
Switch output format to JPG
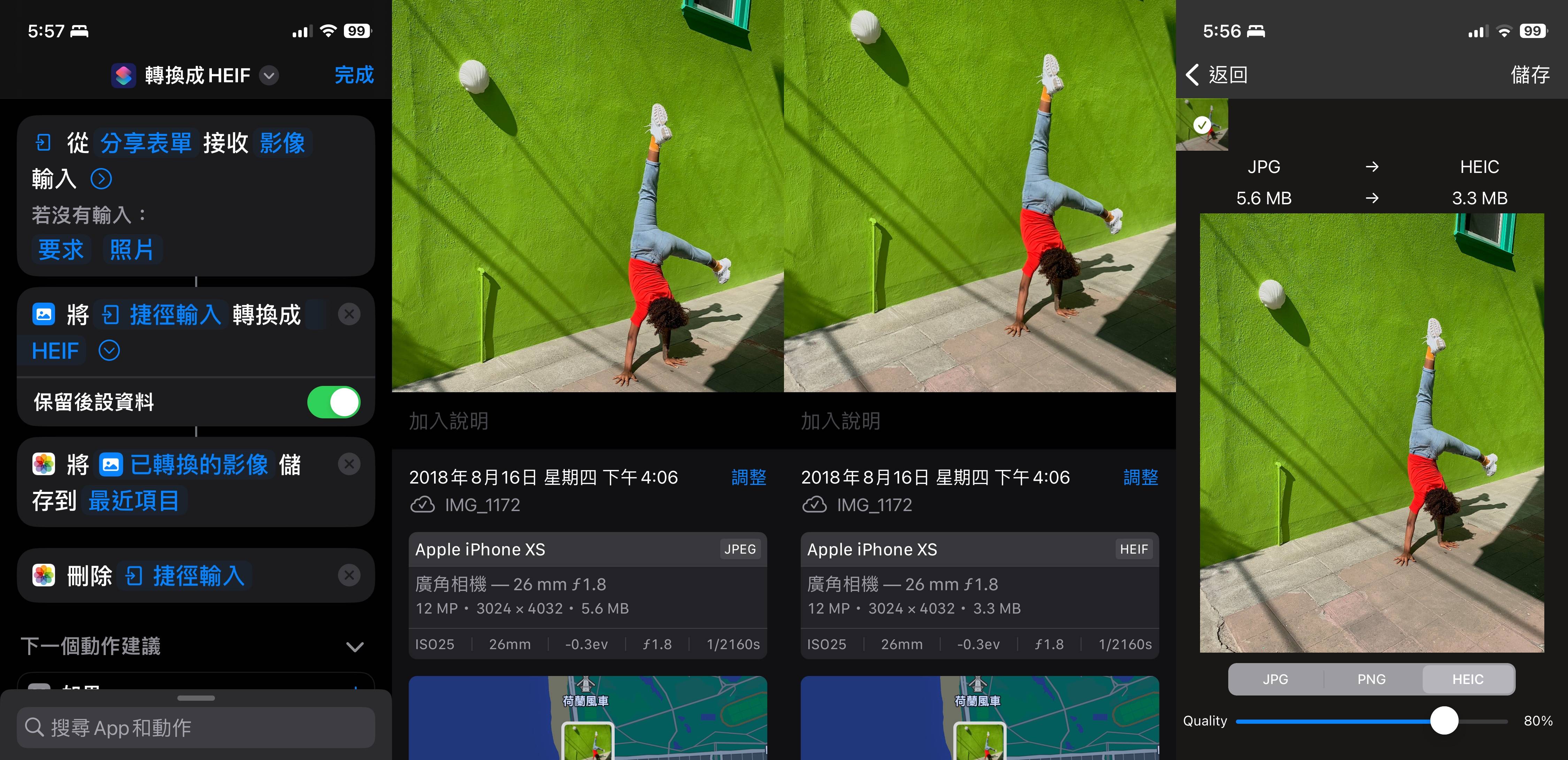pyautogui.click(x=1275, y=679)
